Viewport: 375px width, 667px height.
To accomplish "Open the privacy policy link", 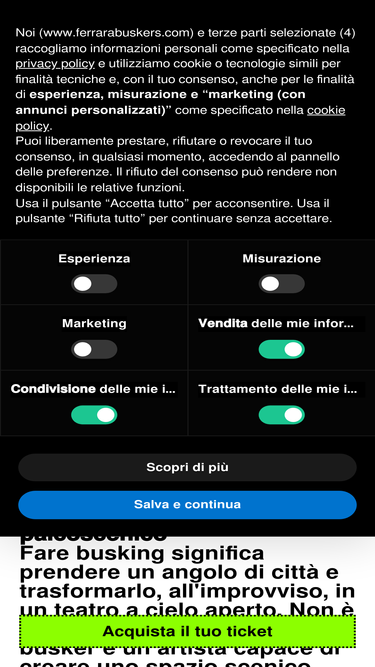I will click(x=55, y=64).
